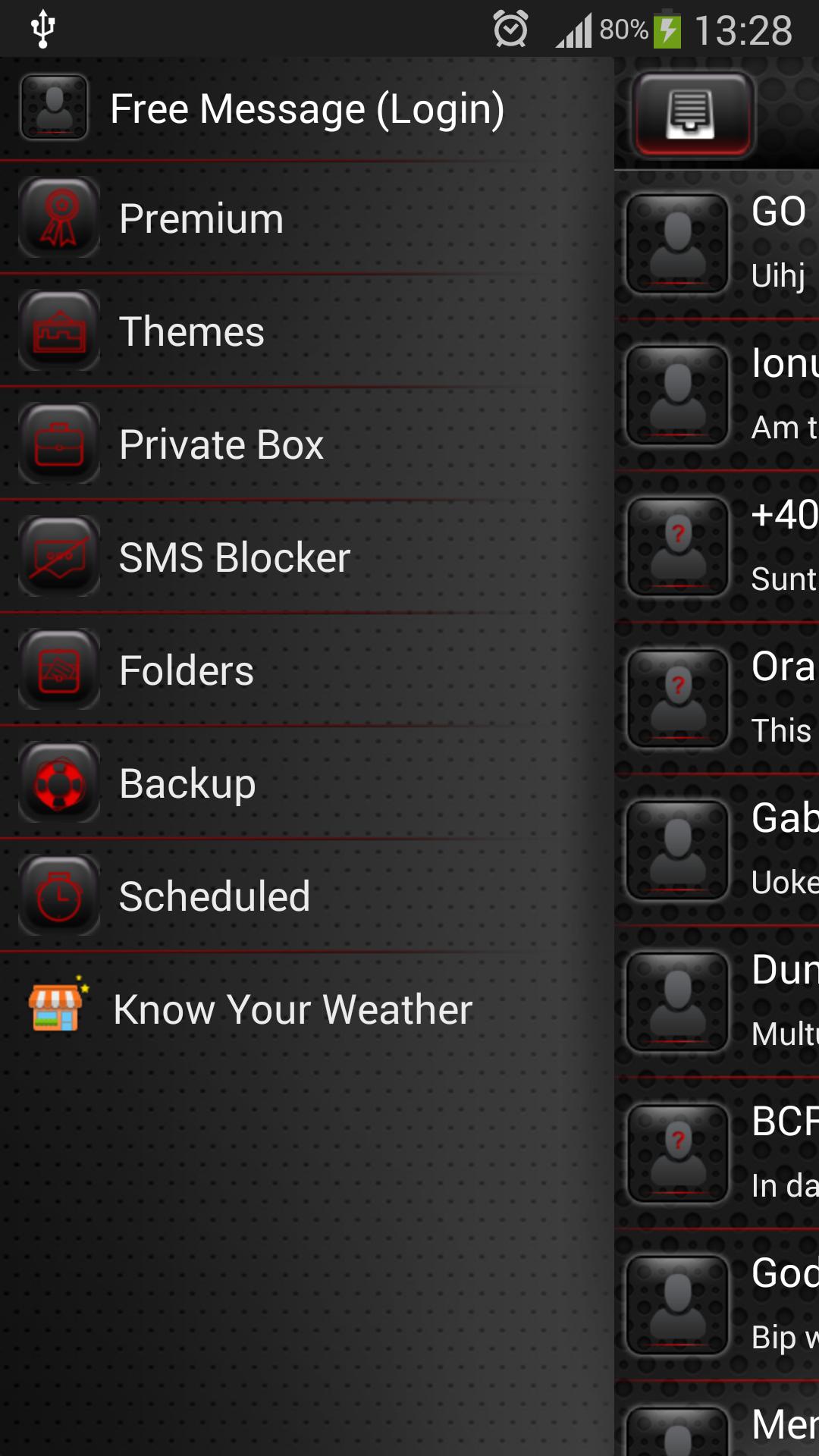Select the profile avatar next to Free Message

tap(54, 107)
